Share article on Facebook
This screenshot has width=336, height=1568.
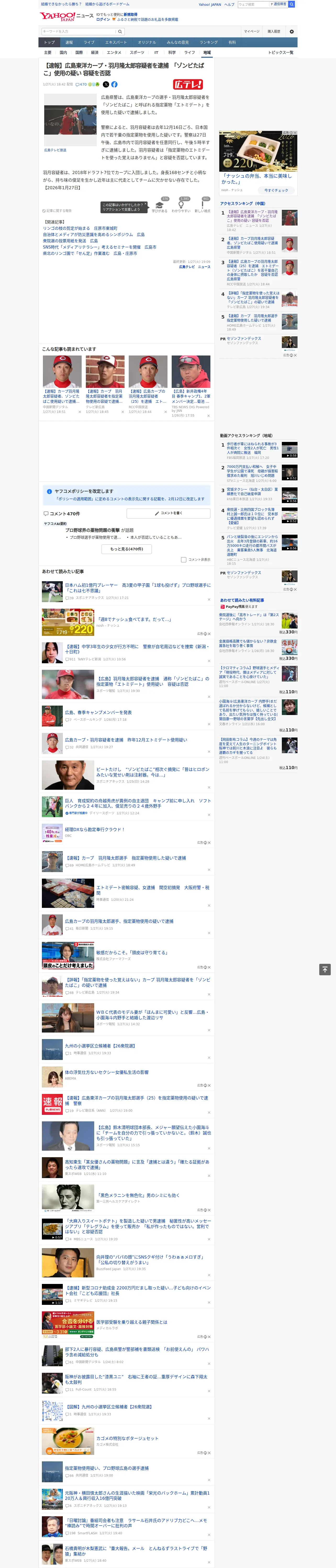(x=114, y=85)
